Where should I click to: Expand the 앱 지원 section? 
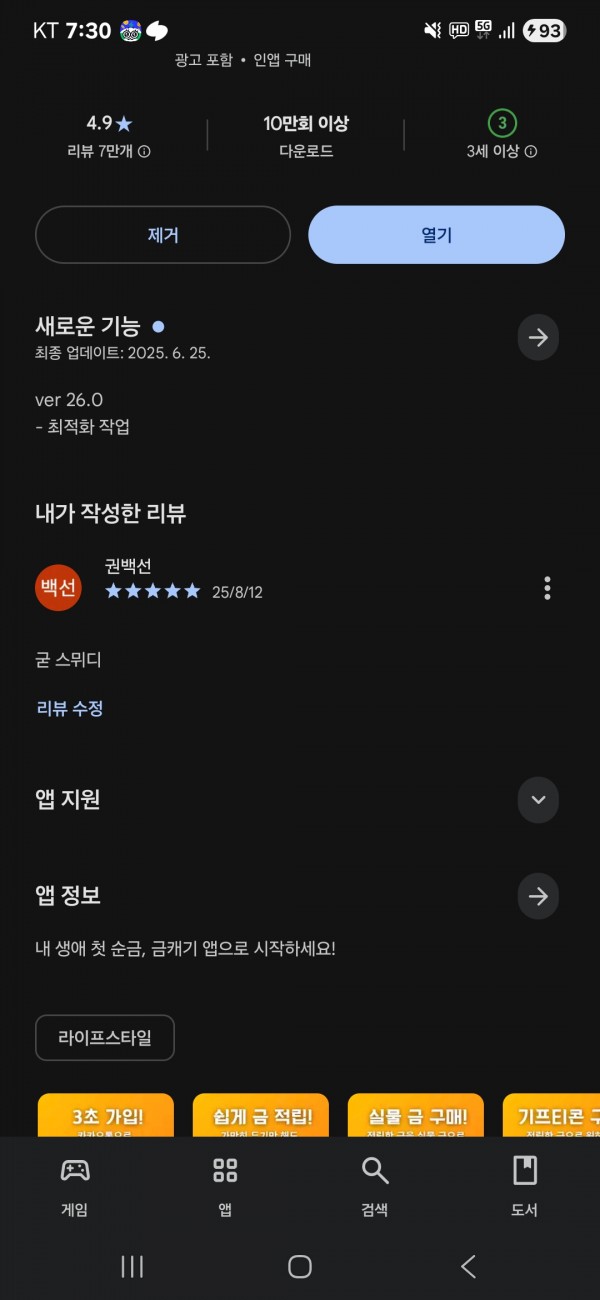tap(538, 800)
